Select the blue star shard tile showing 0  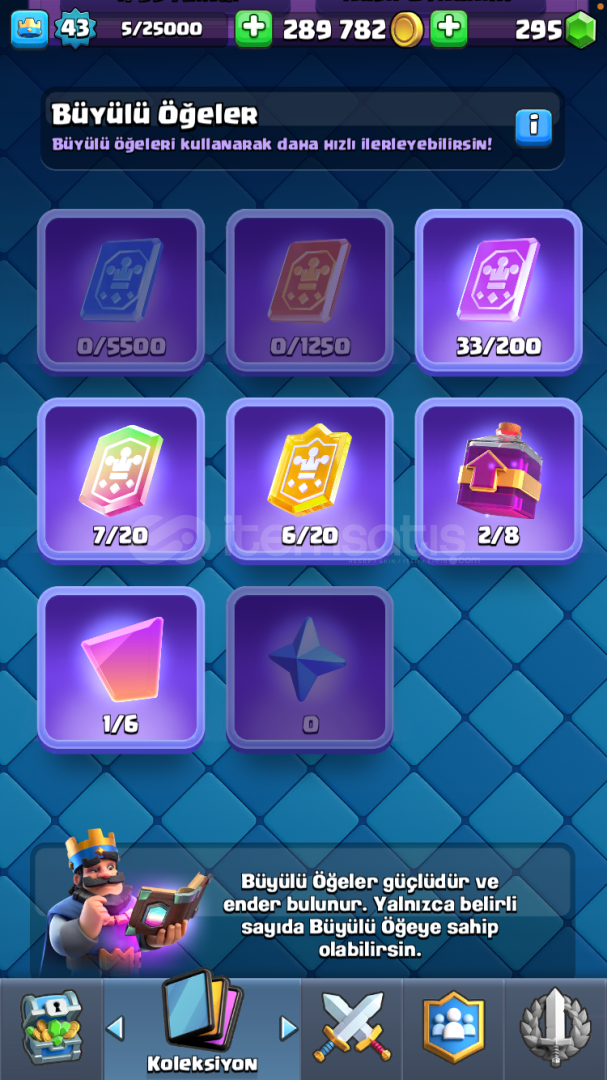310,667
